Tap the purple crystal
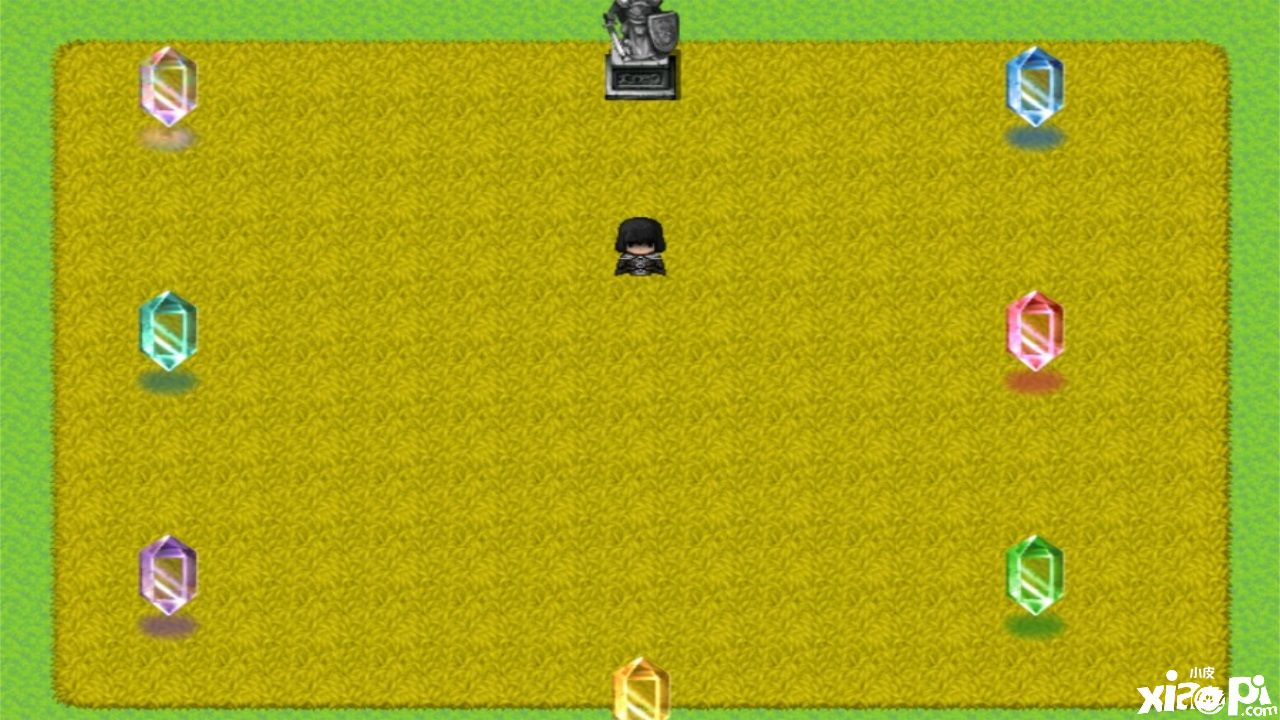Image resolution: width=1280 pixels, height=720 pixels. [x=168, y=574]
